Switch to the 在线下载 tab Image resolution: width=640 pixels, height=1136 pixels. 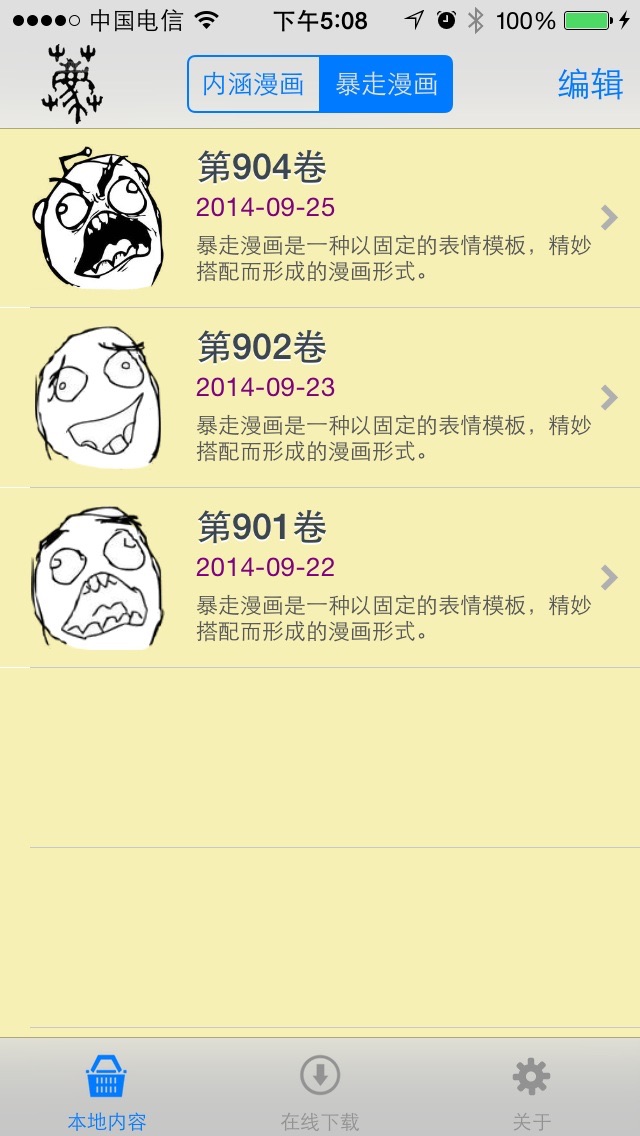[x=320, y=1092]
